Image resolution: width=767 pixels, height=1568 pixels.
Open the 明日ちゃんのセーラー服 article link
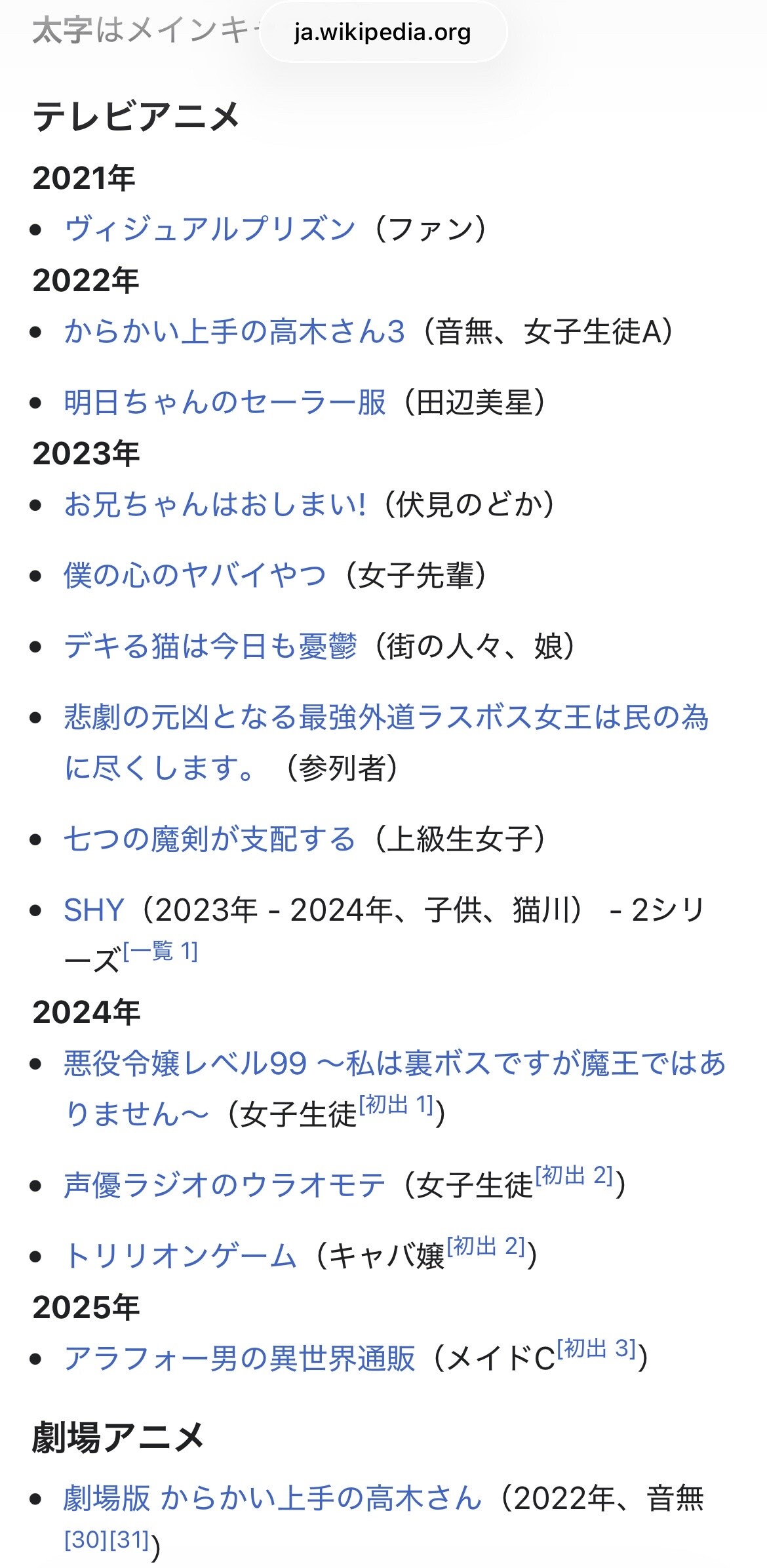pyautogui.click(x=225, y=402)
